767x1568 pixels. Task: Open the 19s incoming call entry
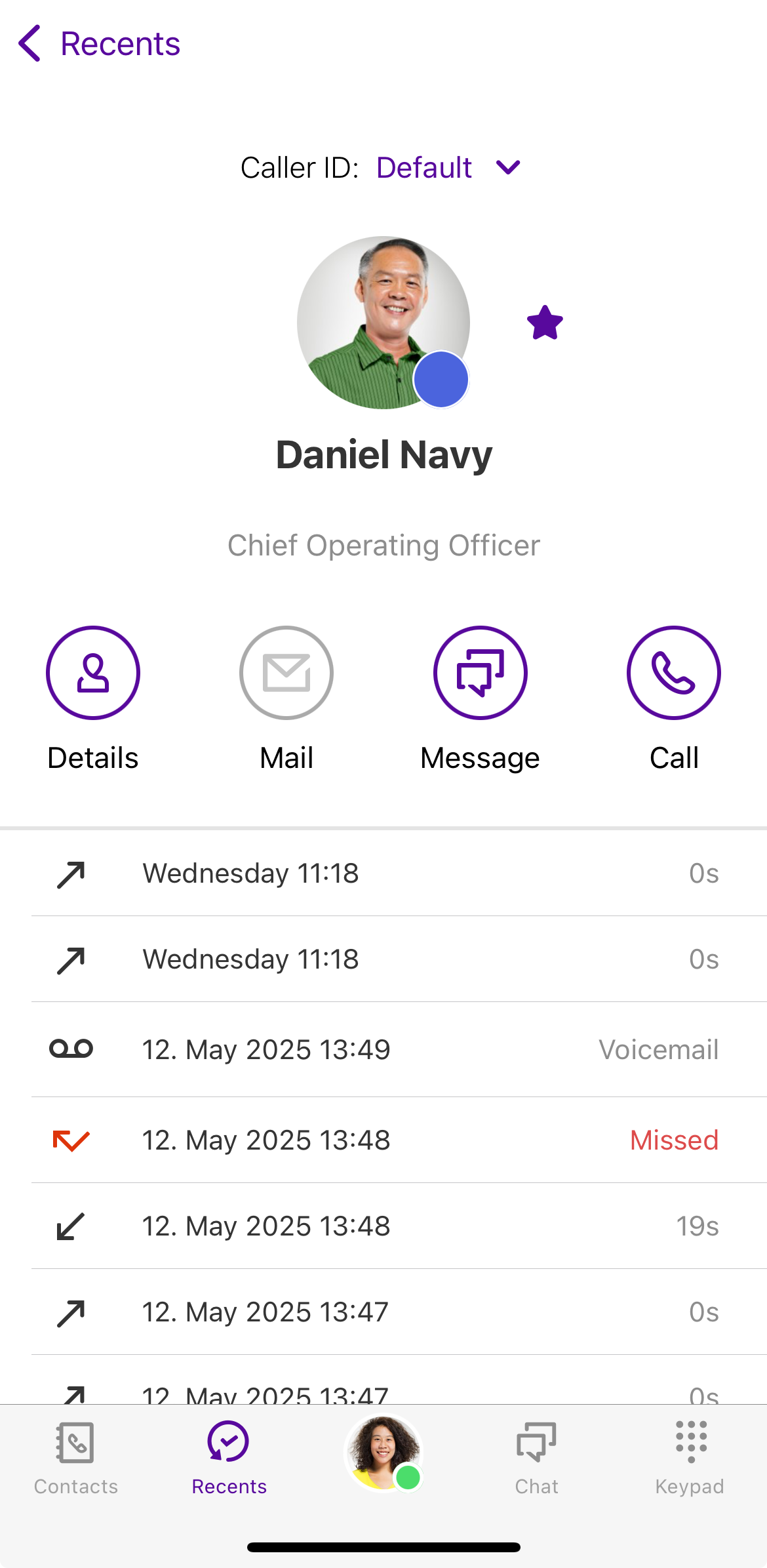[x=383, y=1226]
